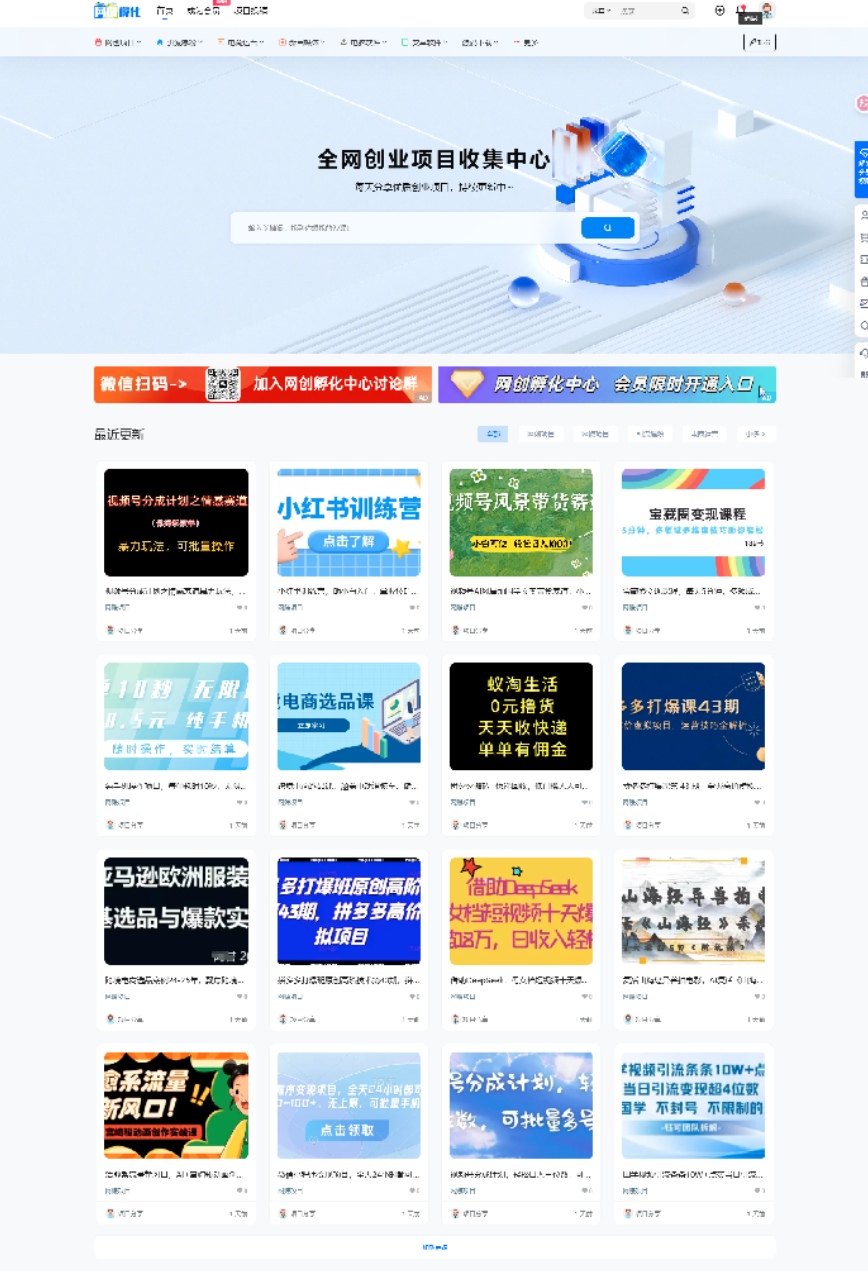This screenshot has width=868, height=1271.
Task: Open the 亚马逊欧洲服装 card
Action: pyautogui.click(x=176, y=910)
